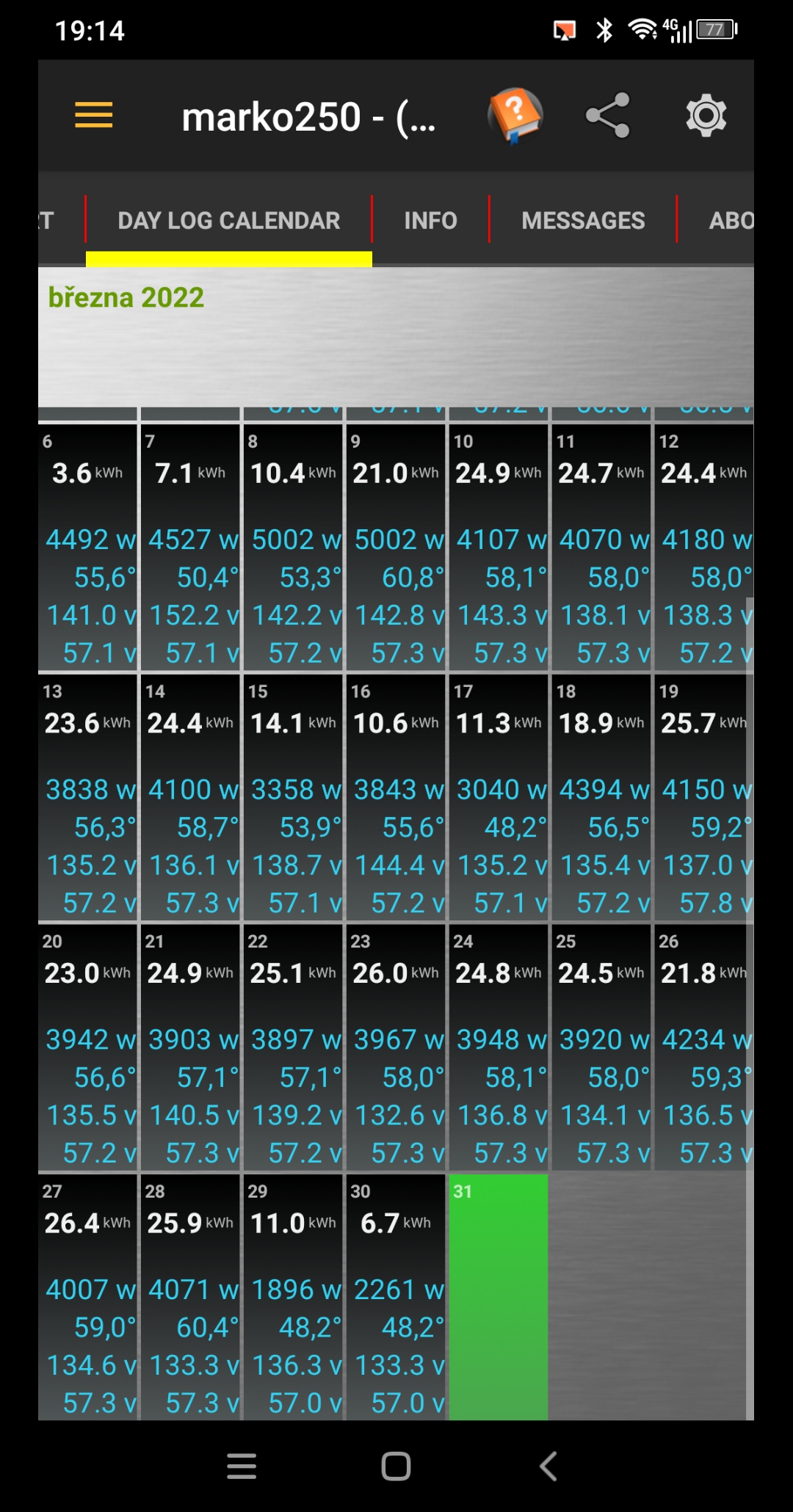
Task: Open the help guide icon
Action: click(515, 115)
